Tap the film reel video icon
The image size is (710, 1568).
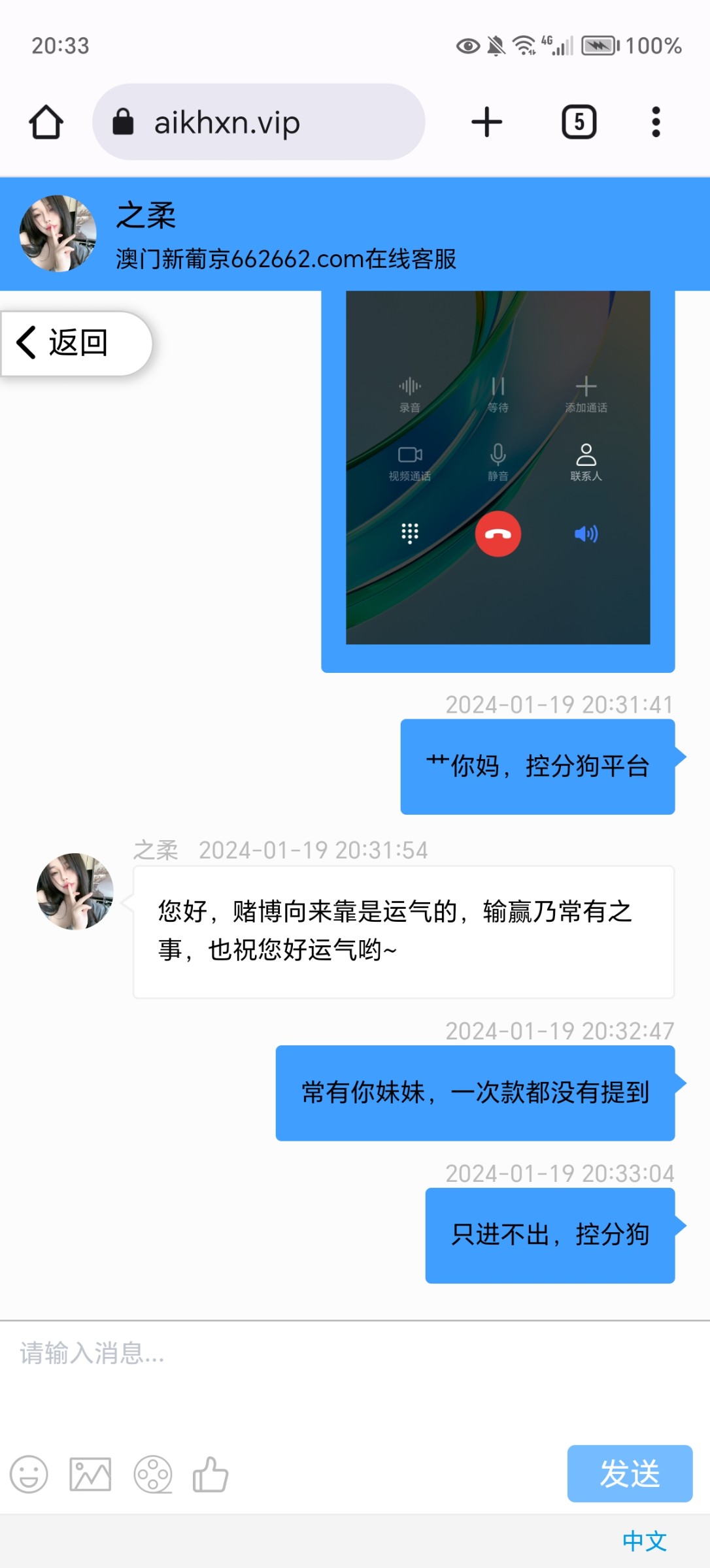(x=153, y=1475)
